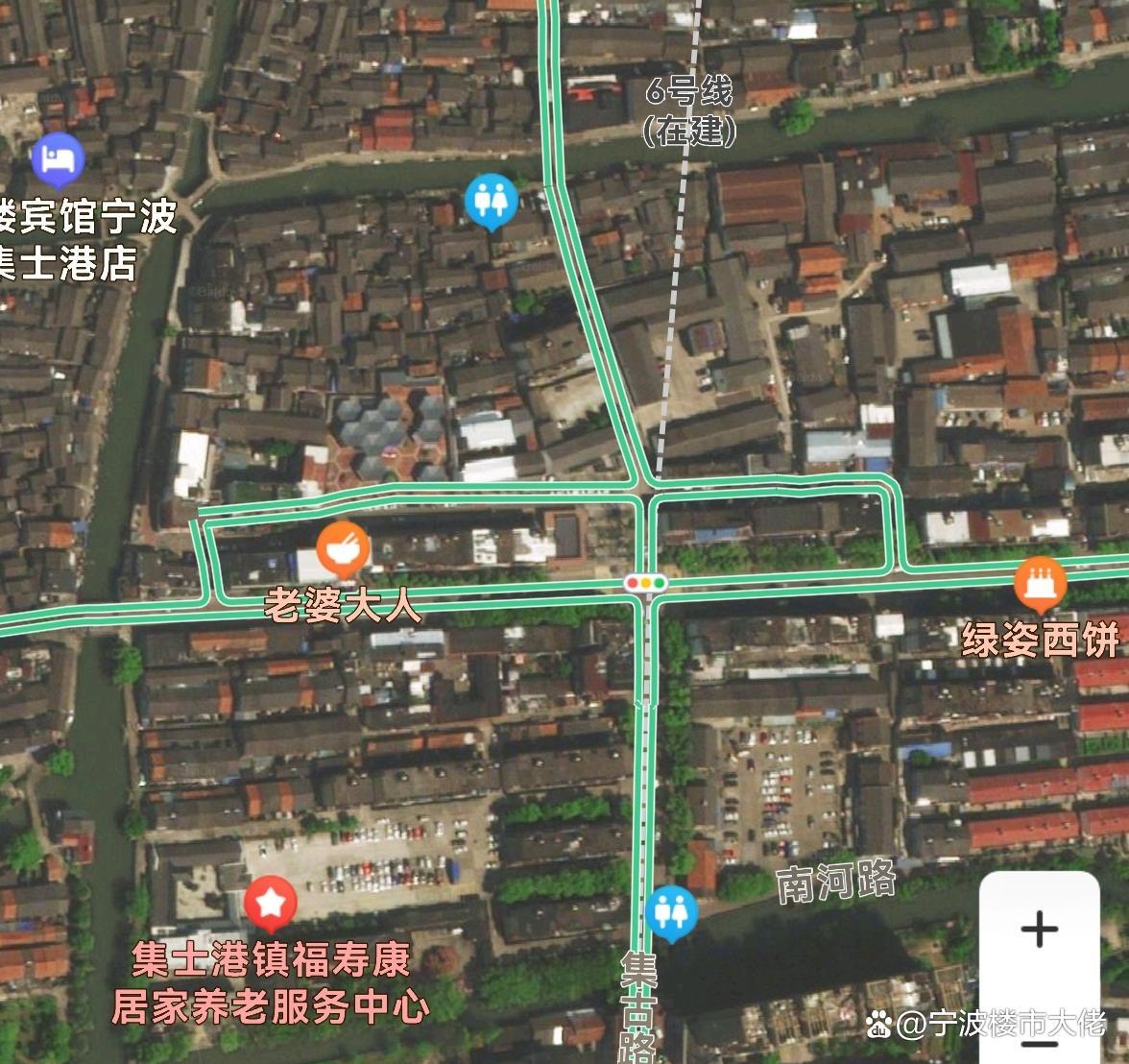Tap the hotel marker for 宁波集士港店
Image resolution: width=1129 pixels, height=1064 pixels.
click(x=58, y=157)
